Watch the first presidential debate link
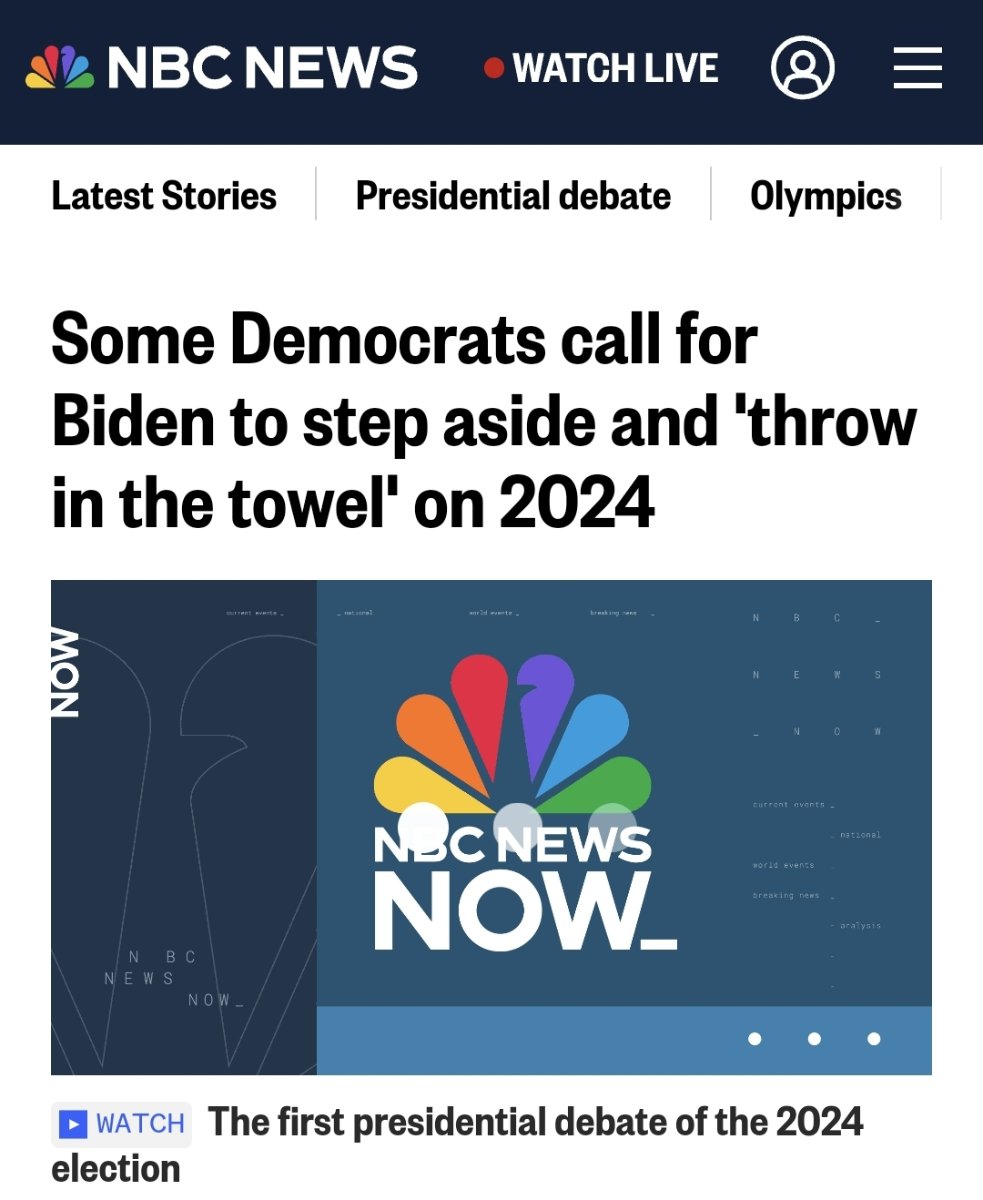The image size is (983, 1200). [x=535, y=1122]
